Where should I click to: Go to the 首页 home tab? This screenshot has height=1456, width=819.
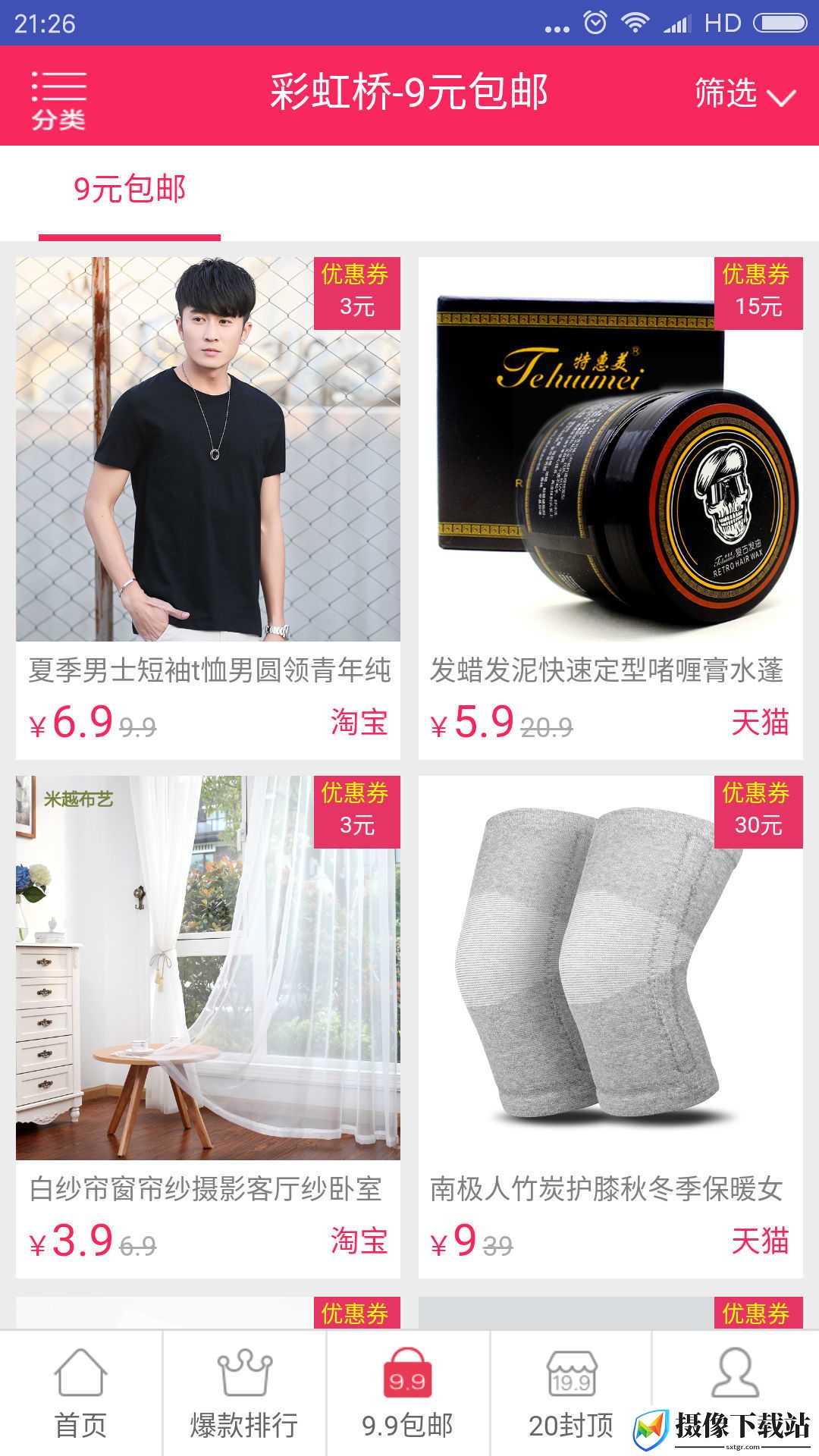coord(81,1394)
